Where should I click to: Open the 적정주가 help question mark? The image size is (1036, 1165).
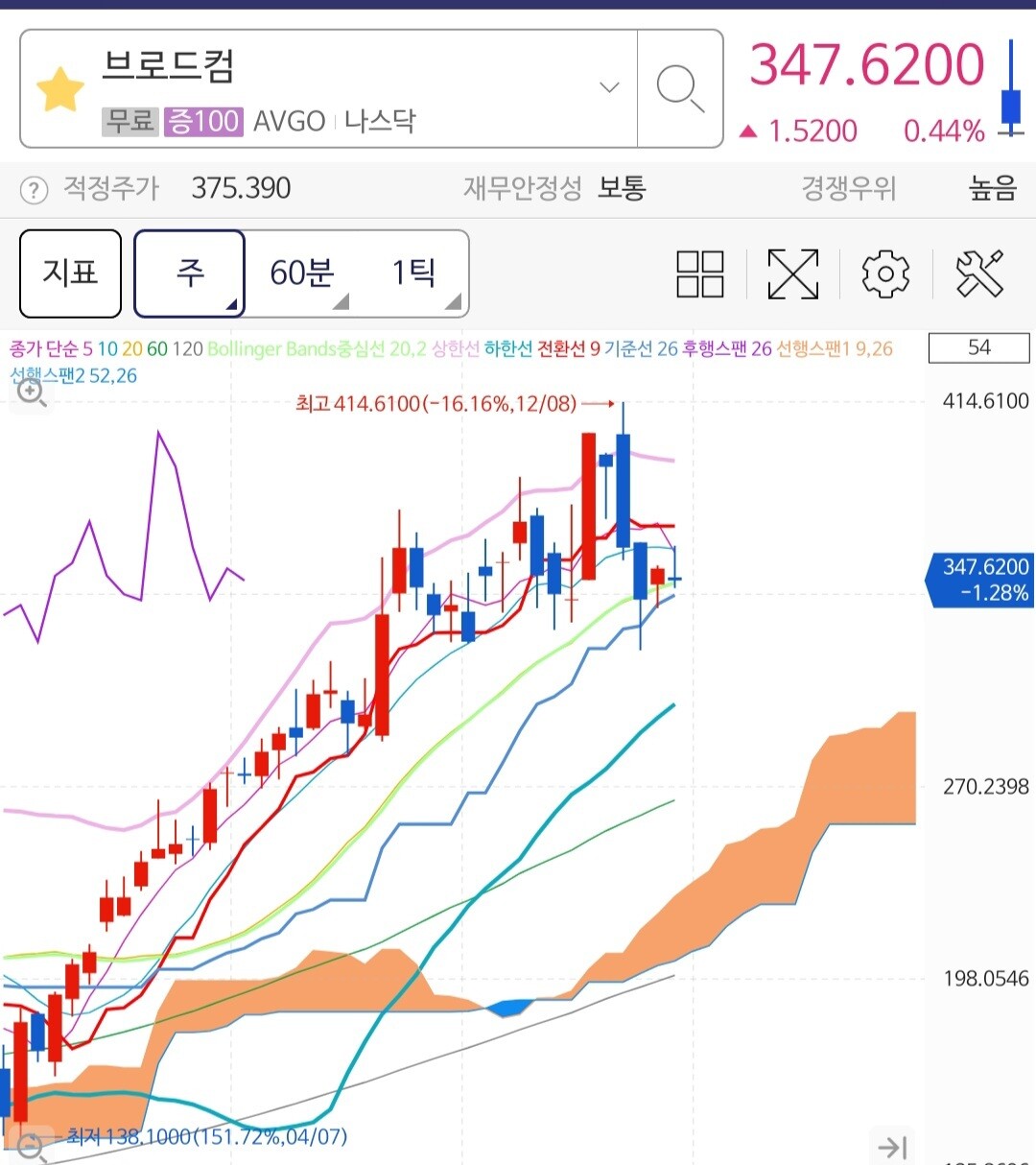coord(34,190)
